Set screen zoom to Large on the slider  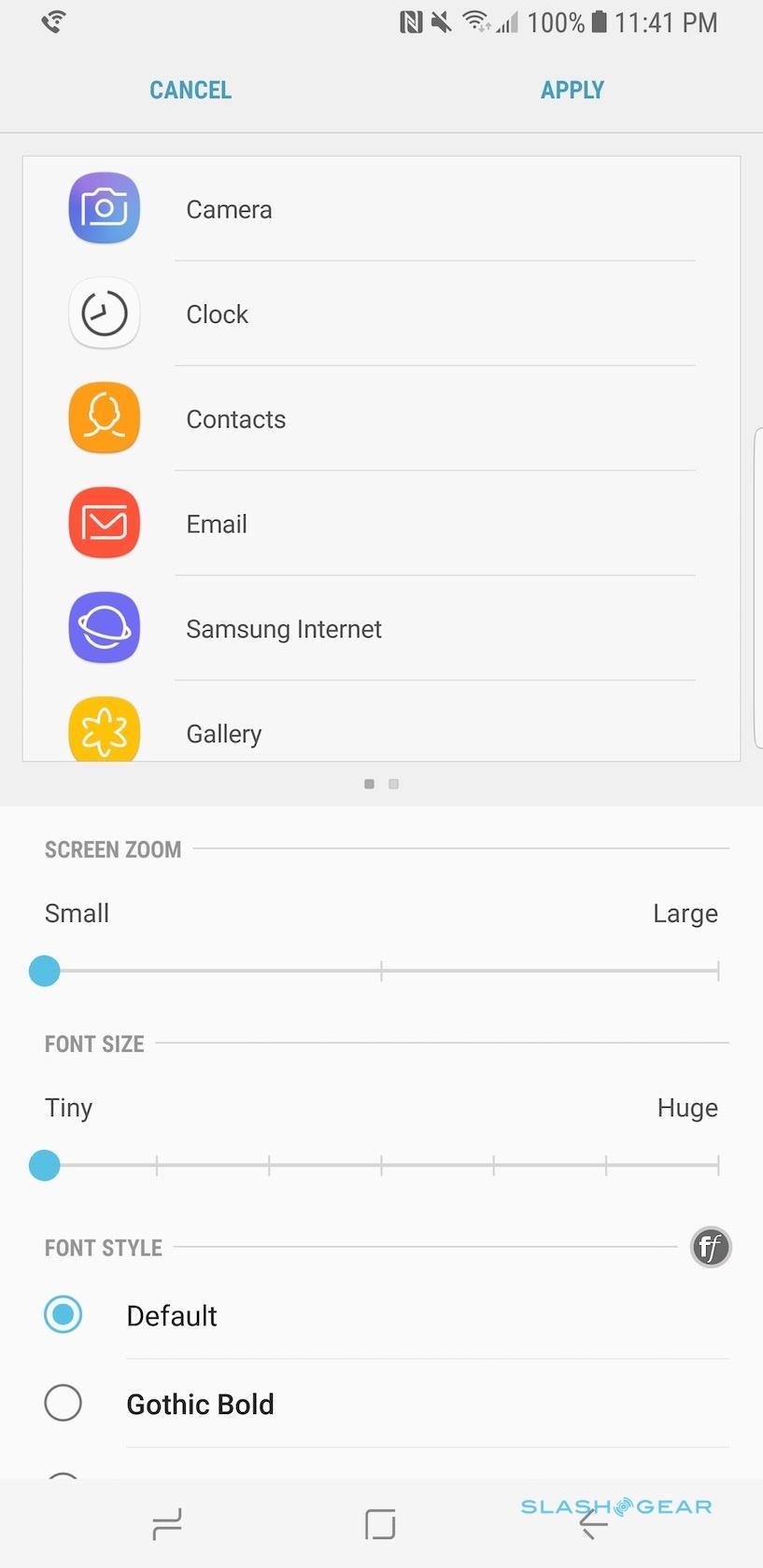pos(717,972)
